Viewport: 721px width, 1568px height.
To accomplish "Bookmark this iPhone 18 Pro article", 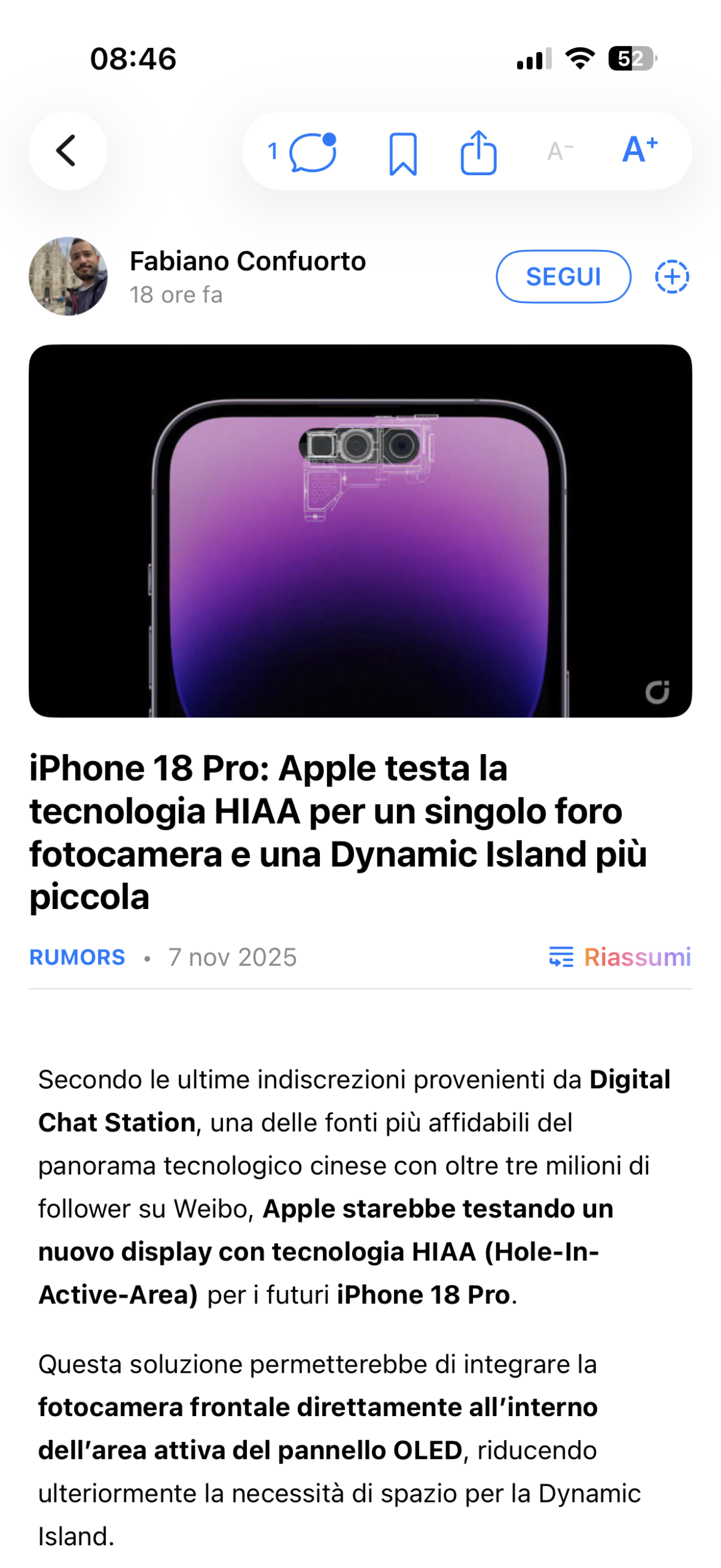I will [x=402, y=153].
